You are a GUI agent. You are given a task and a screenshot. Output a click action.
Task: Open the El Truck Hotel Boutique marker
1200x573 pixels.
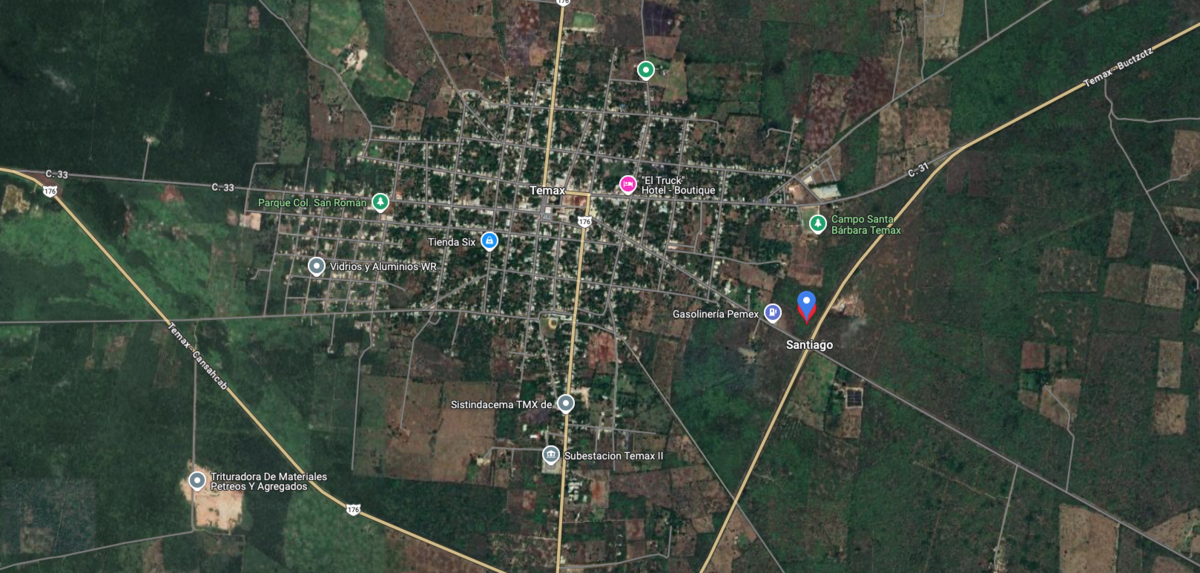pyautogui.click(x=628, y=184)
